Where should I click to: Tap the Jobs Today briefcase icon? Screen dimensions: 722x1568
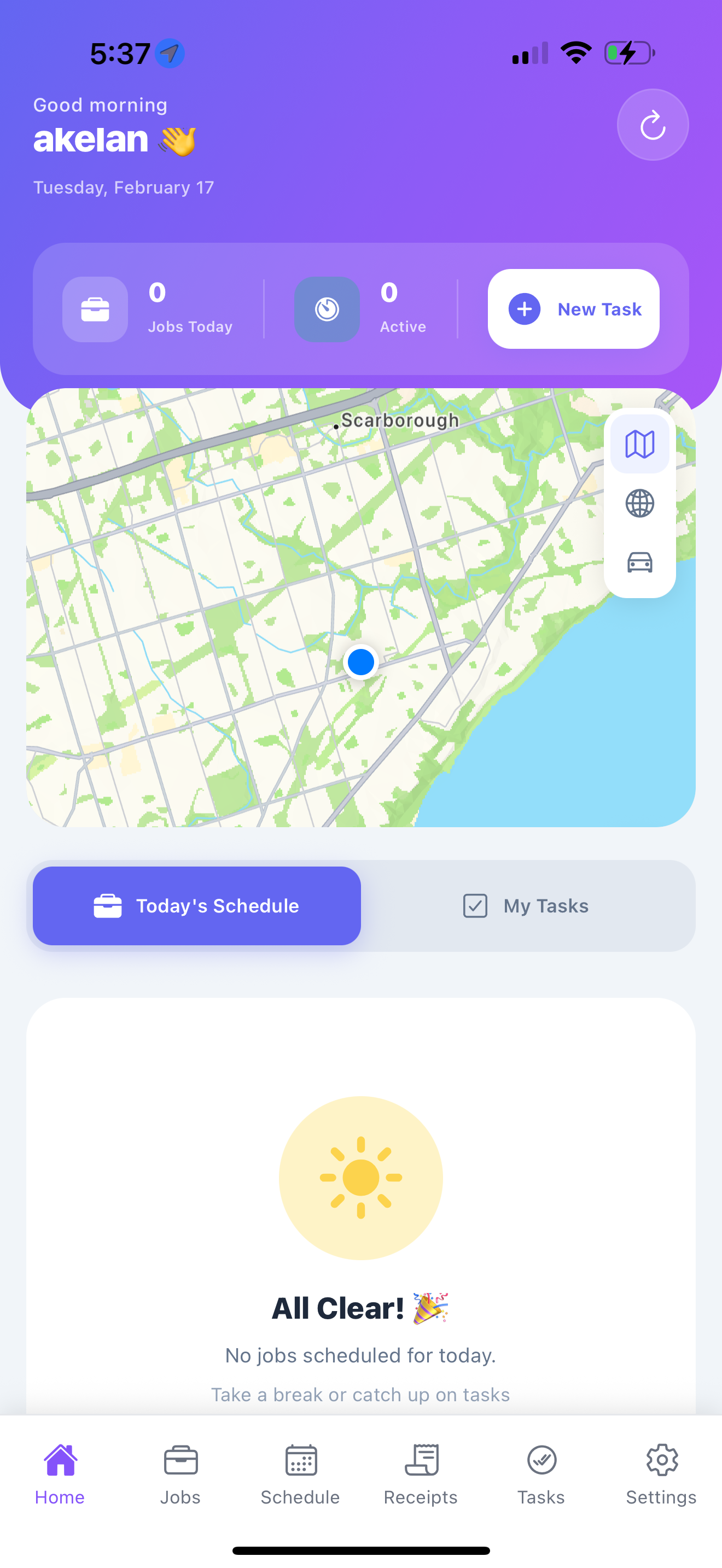pos(96,309)
